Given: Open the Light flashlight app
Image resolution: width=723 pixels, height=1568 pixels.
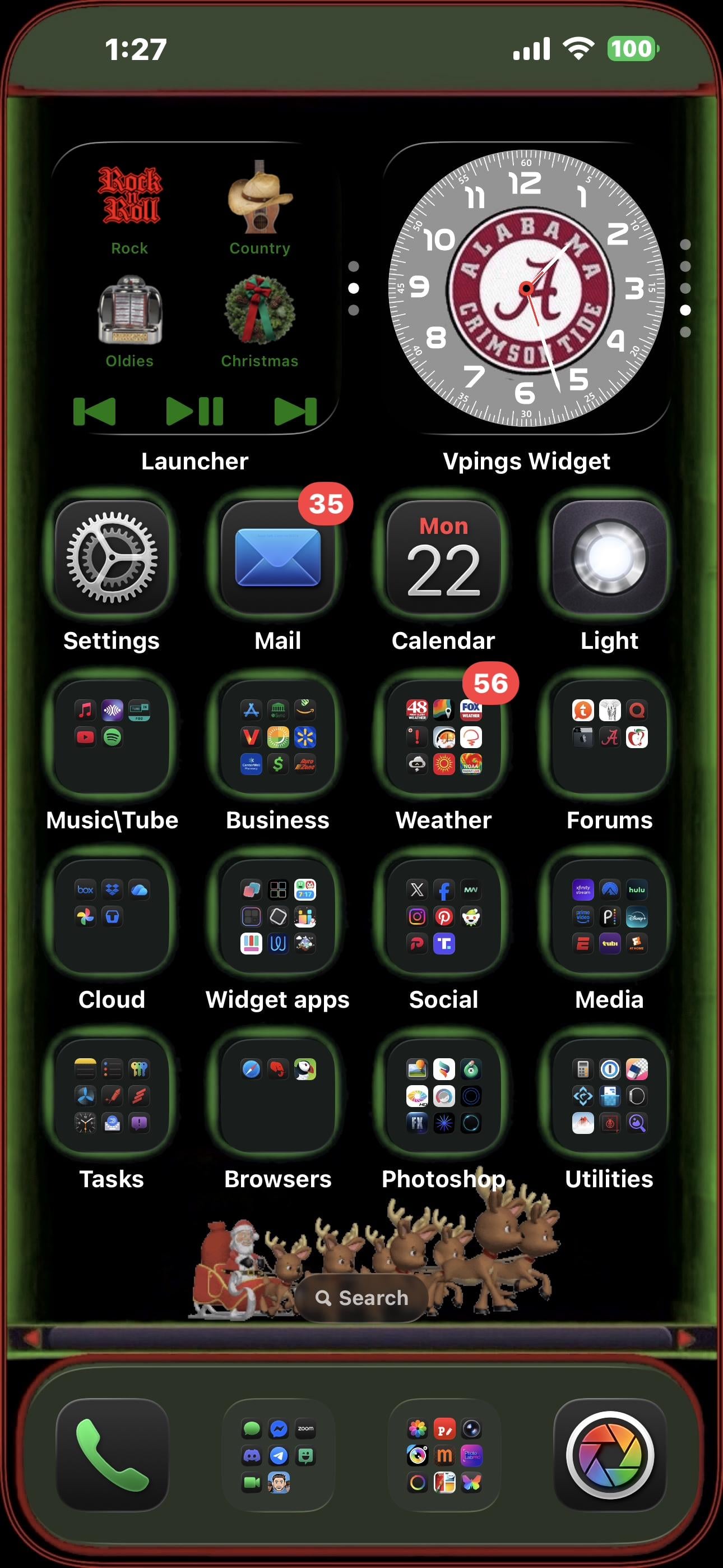Looking at the screenshot, I should pyautogui.click(x=609, y=557).
